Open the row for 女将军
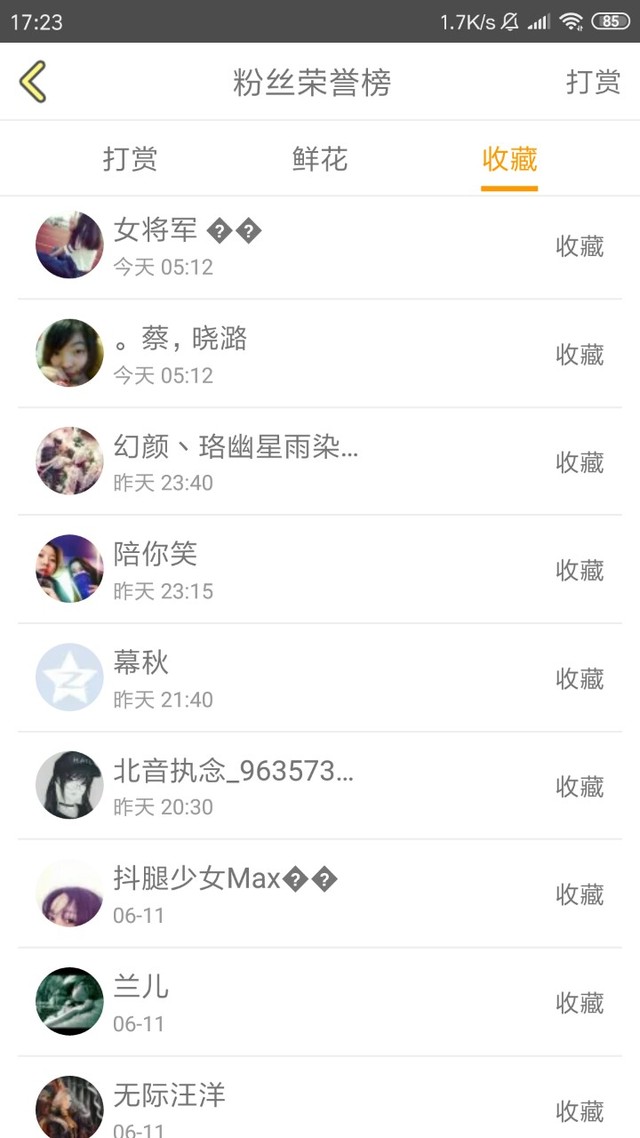 320,246
